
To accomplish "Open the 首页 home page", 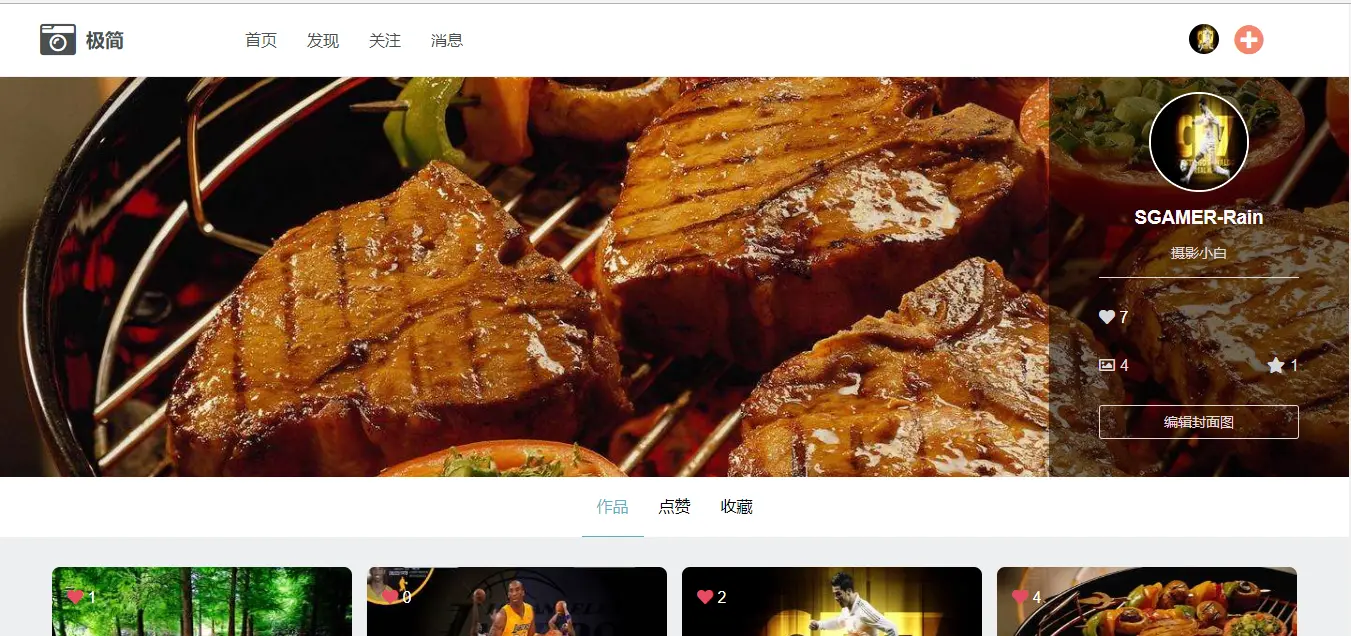I will [x=261, y=40].
